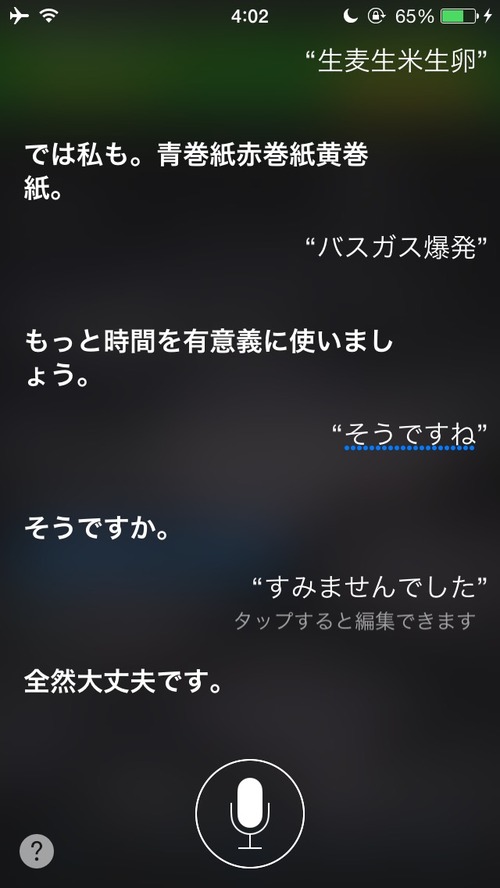Edit the query "バスガス爆発"
The image size is (500, 888).
pyautogui.click(x=396, y=247)
